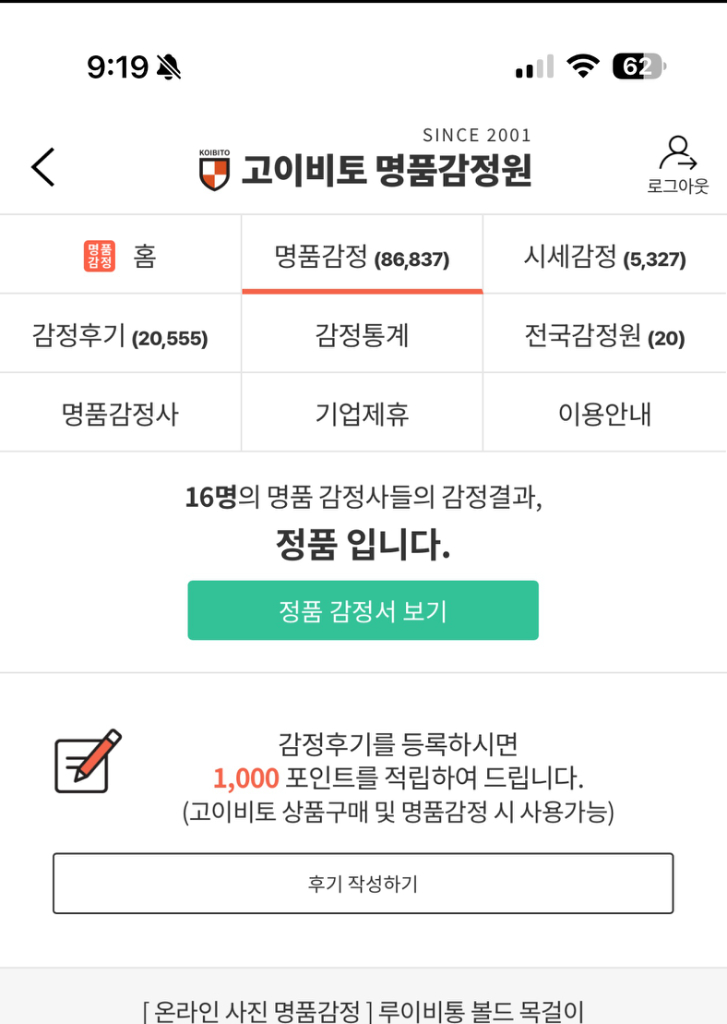The width and height of the screenshot is (727, 1024).
Task: Tap the green 정품 감정서 보기 button
Action: point(363,610)
